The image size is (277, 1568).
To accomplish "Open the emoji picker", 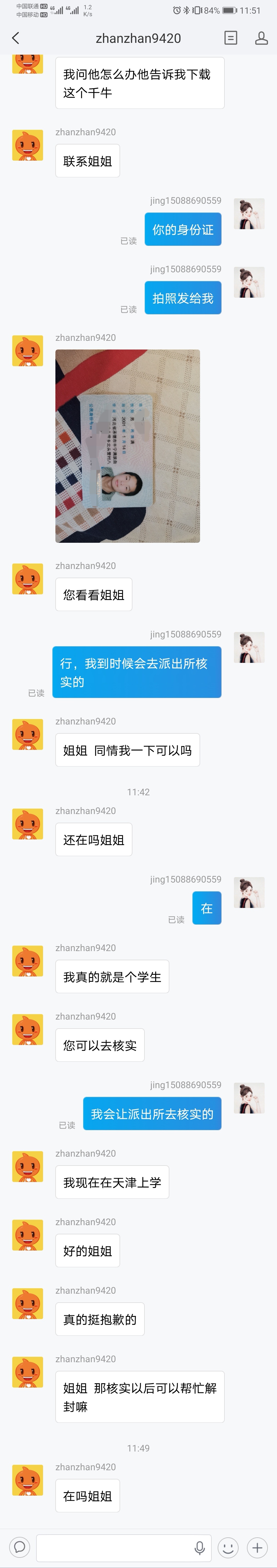I will 228,1547.
